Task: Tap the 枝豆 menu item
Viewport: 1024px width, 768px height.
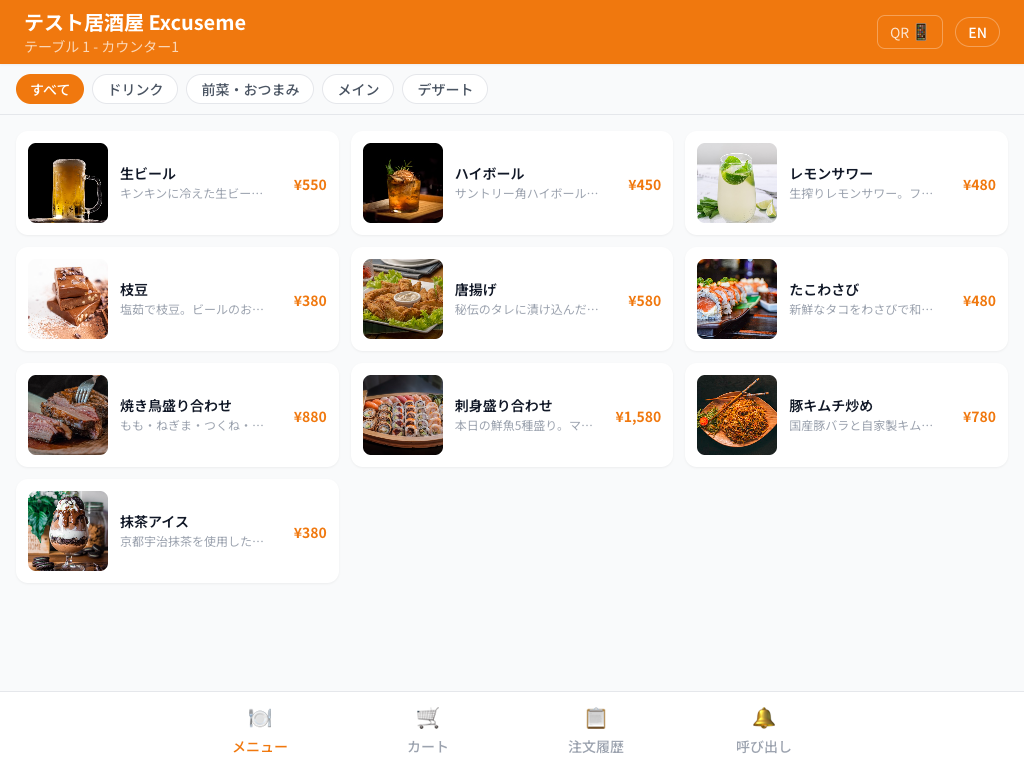Action: tap(177, 299)
